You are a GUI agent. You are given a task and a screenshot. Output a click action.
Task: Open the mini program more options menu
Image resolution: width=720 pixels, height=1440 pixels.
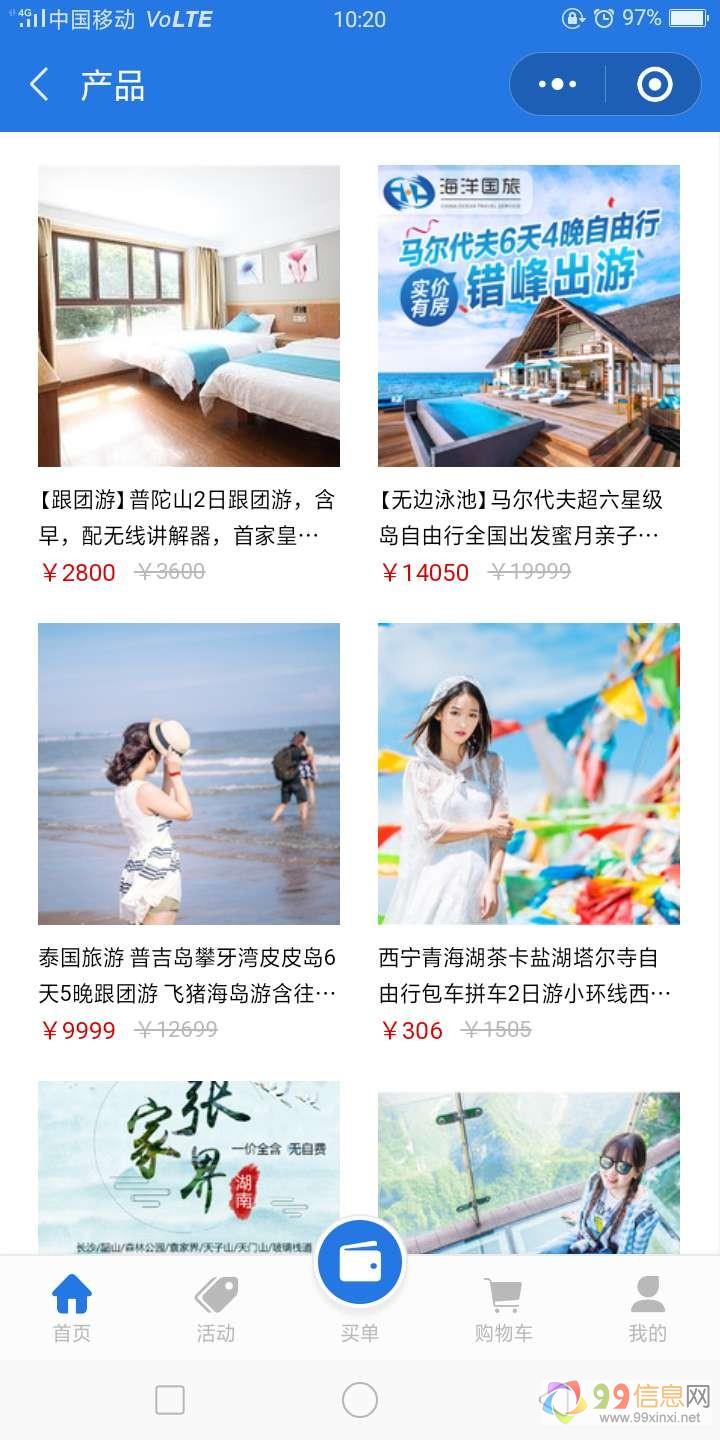click(557, 85)
